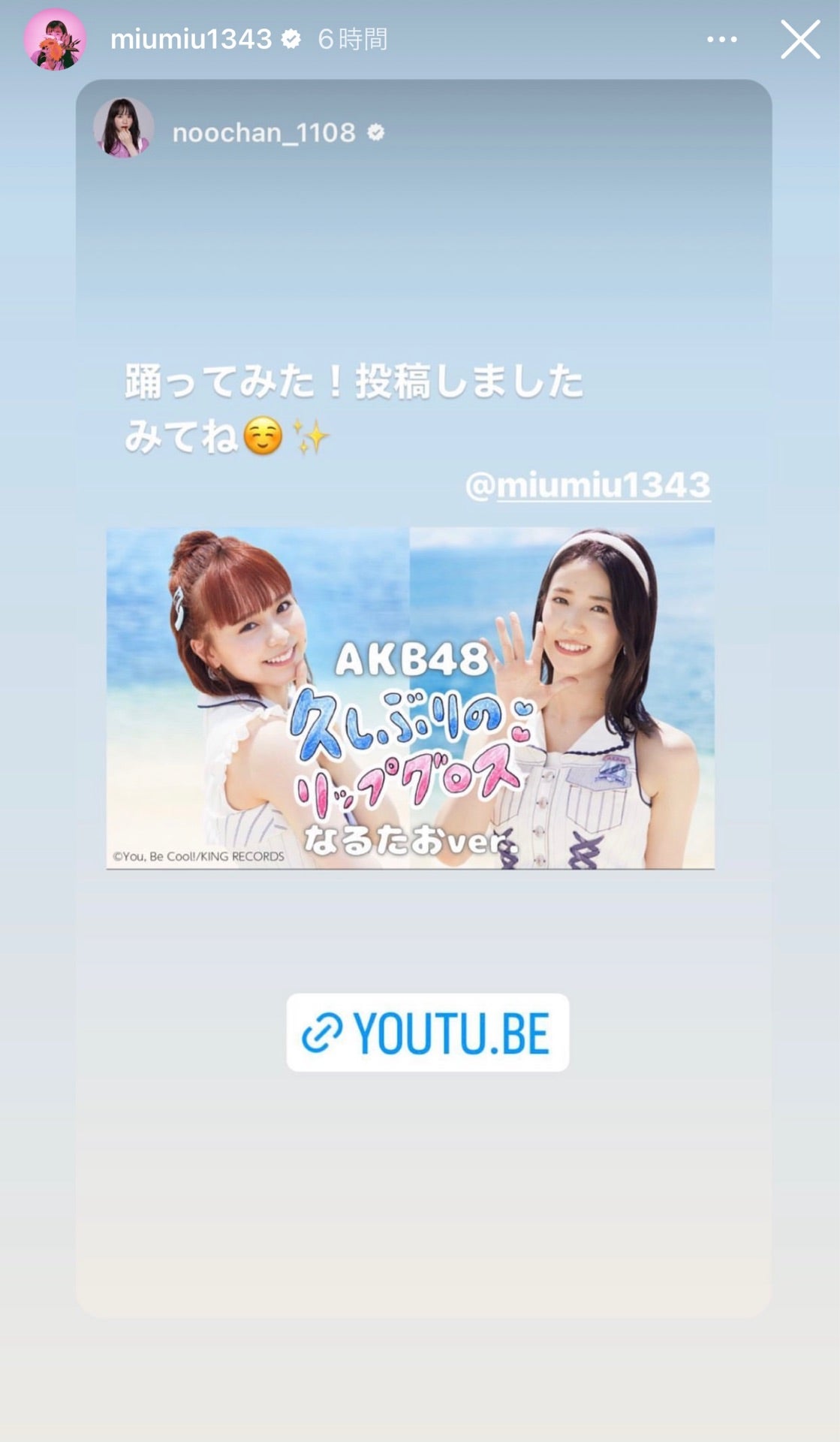Open the YOUTU.BE link sticker
This screenshot has width=840, height=1442.
tap(427, 1032)
